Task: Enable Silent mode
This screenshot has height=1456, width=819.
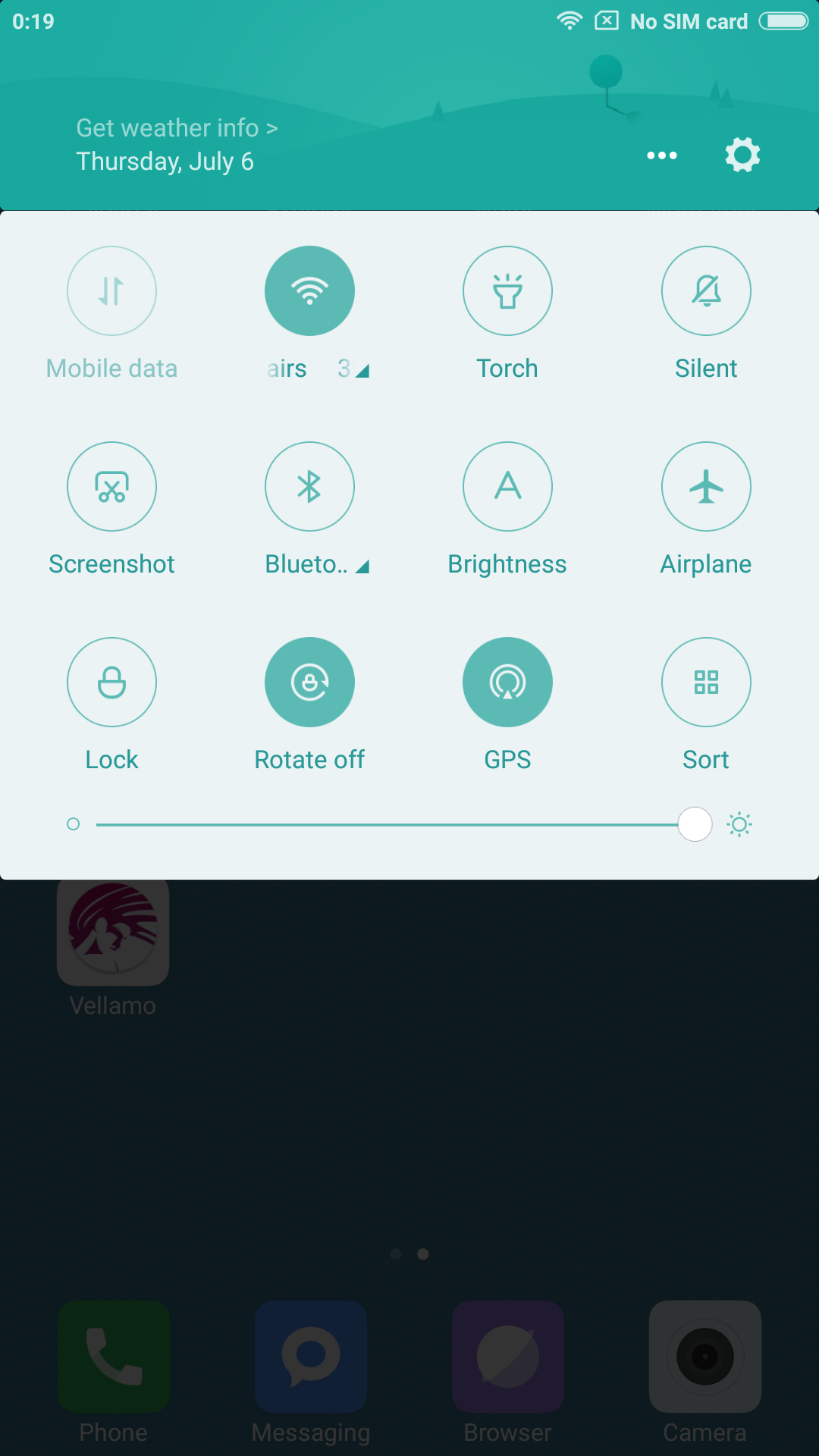Action: pyautogui.click(x=706, y=290)
